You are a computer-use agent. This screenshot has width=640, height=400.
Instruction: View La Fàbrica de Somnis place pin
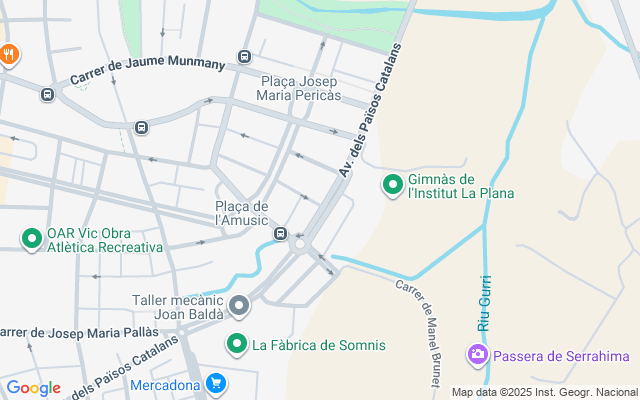237,345
